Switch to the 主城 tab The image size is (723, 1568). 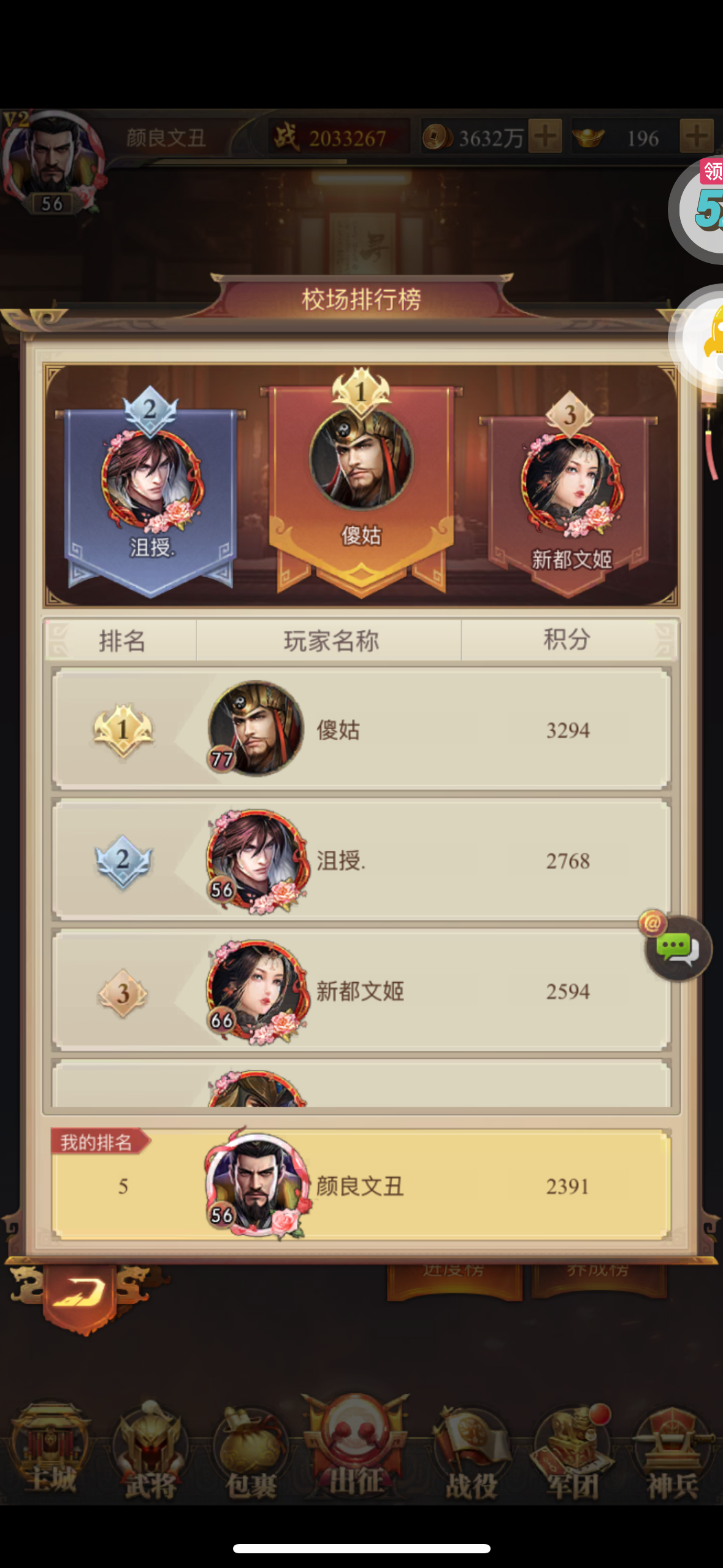pyautogui.click(x=52, y=1453)
